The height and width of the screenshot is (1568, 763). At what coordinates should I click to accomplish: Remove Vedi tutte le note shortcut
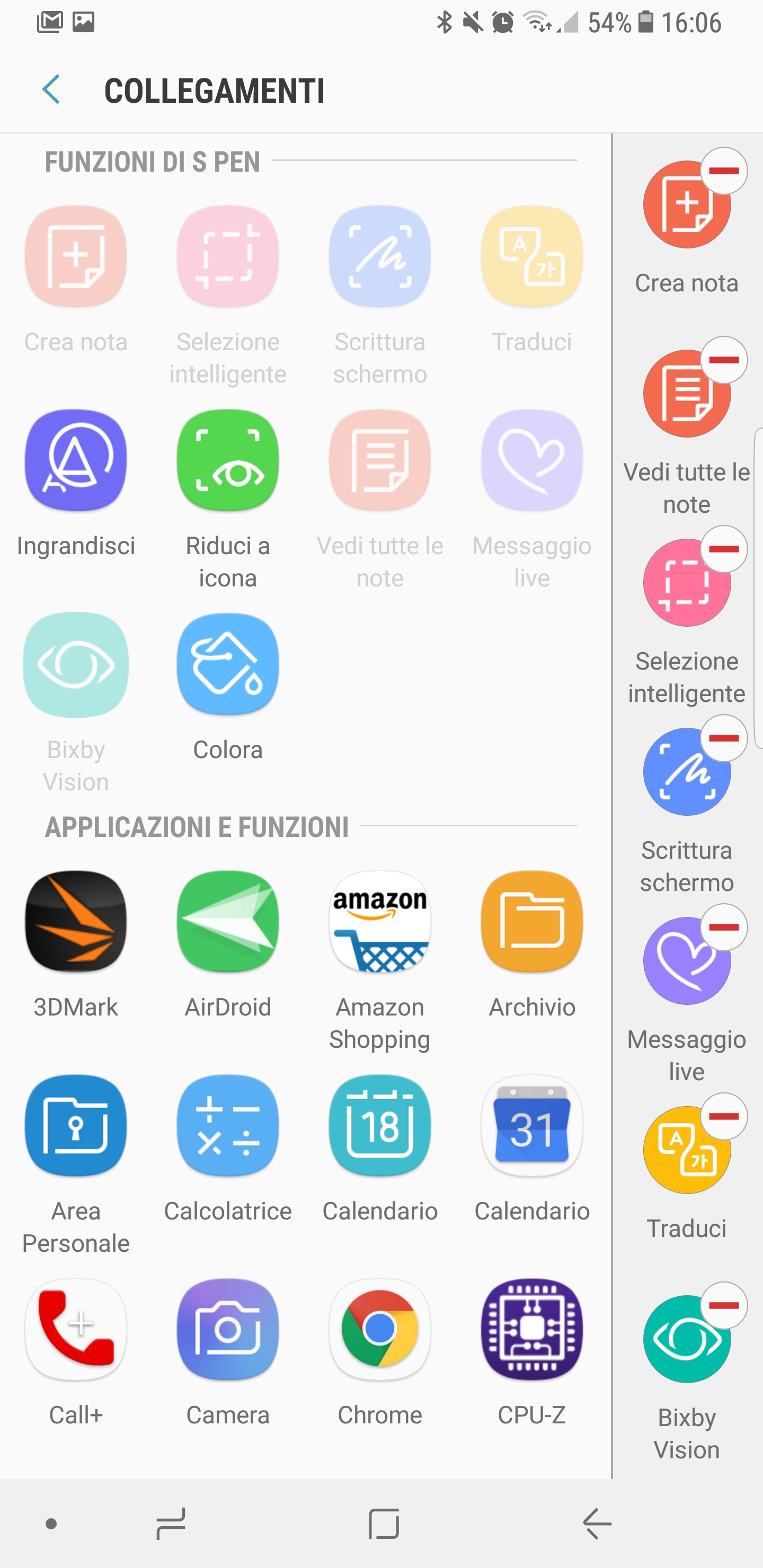coord(723,360)
